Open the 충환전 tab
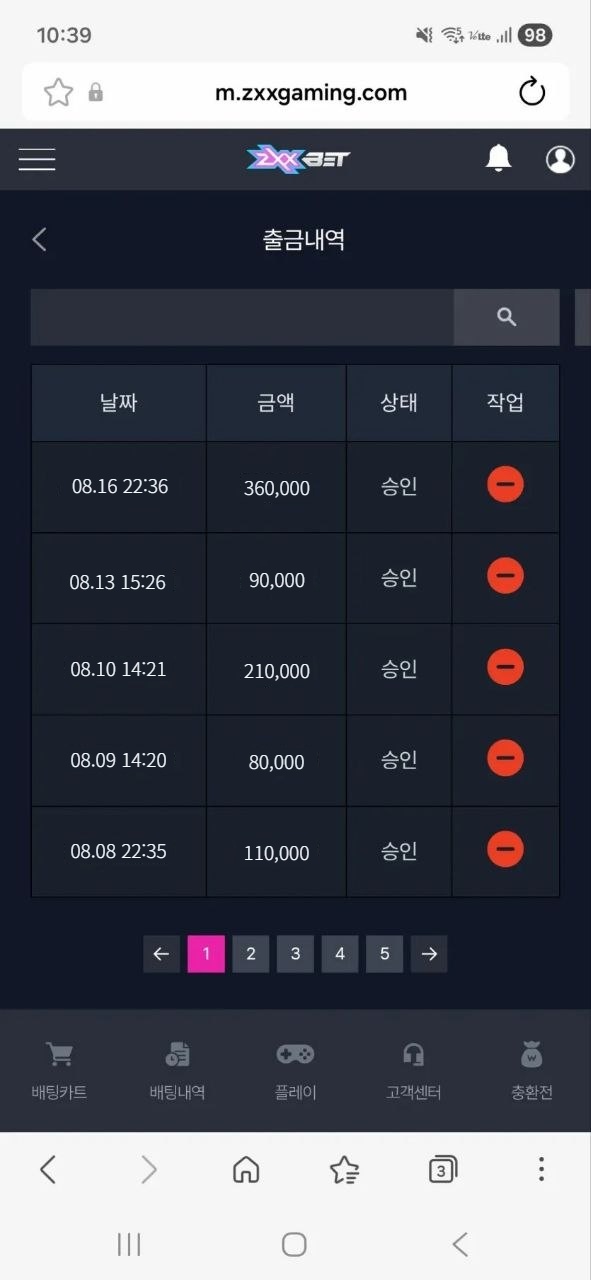 [532, 1071]
